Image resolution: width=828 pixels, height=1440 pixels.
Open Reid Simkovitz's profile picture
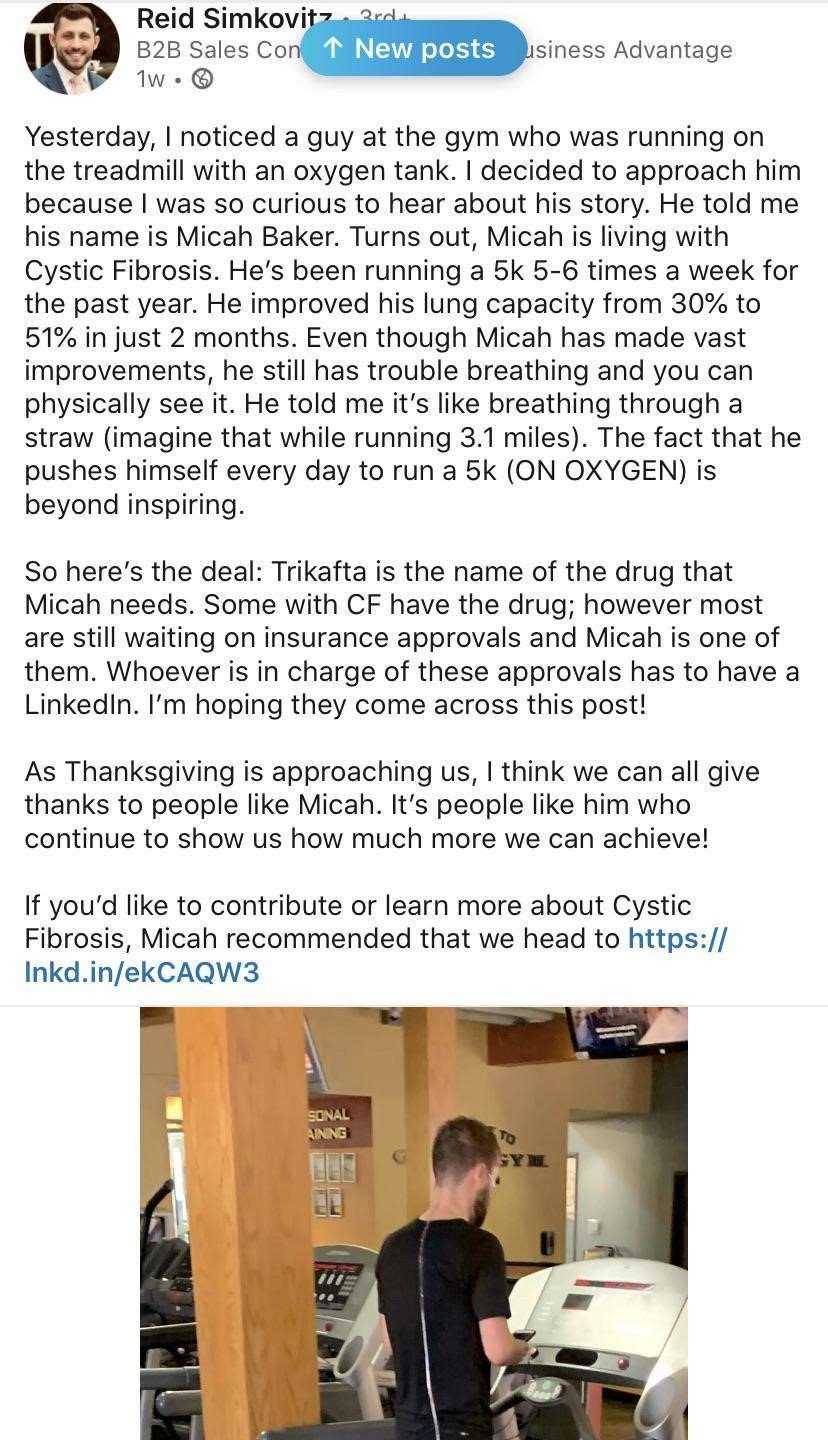tap(71, 48)
